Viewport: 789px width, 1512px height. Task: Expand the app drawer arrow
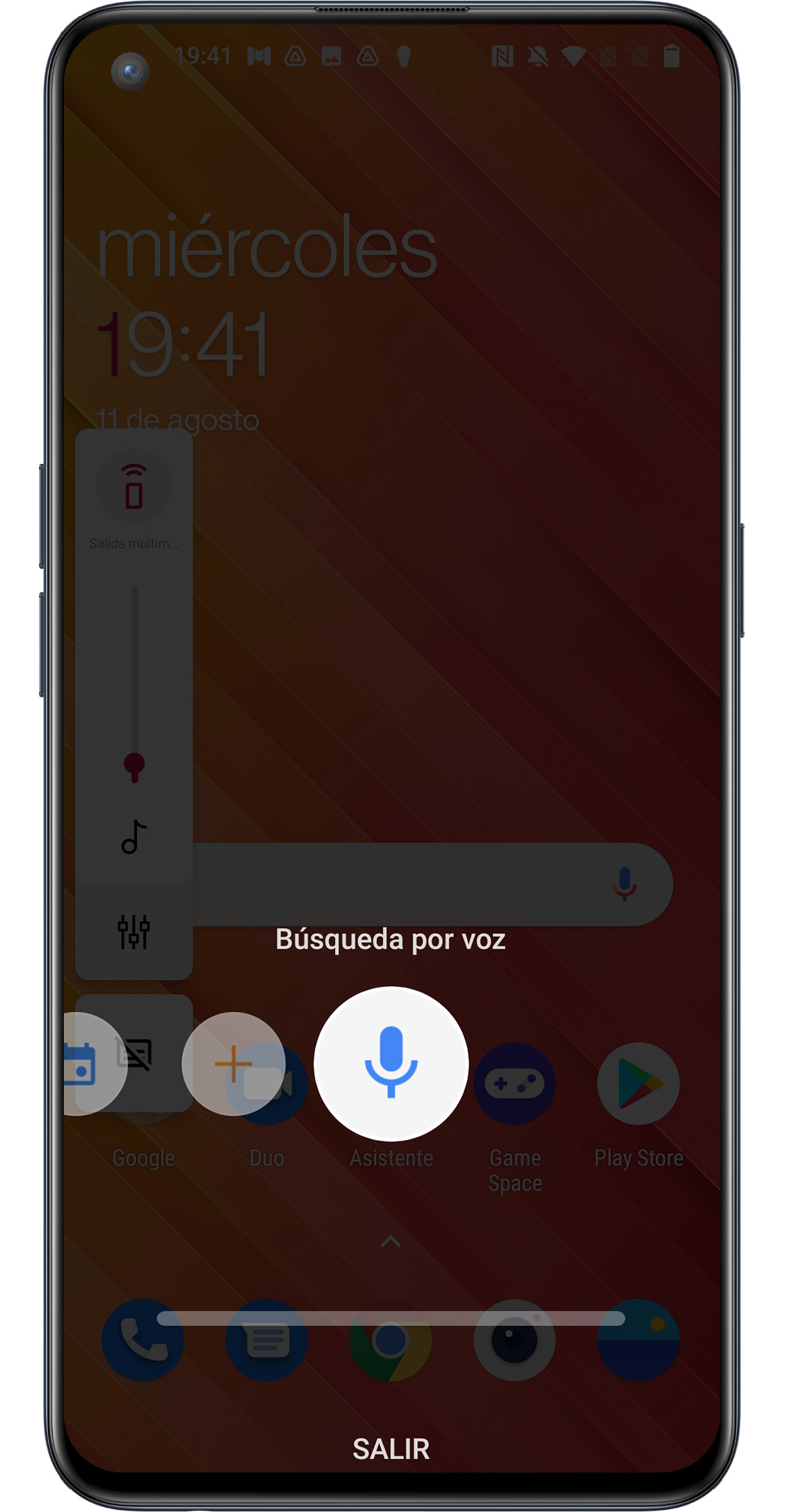point(391,1241)
